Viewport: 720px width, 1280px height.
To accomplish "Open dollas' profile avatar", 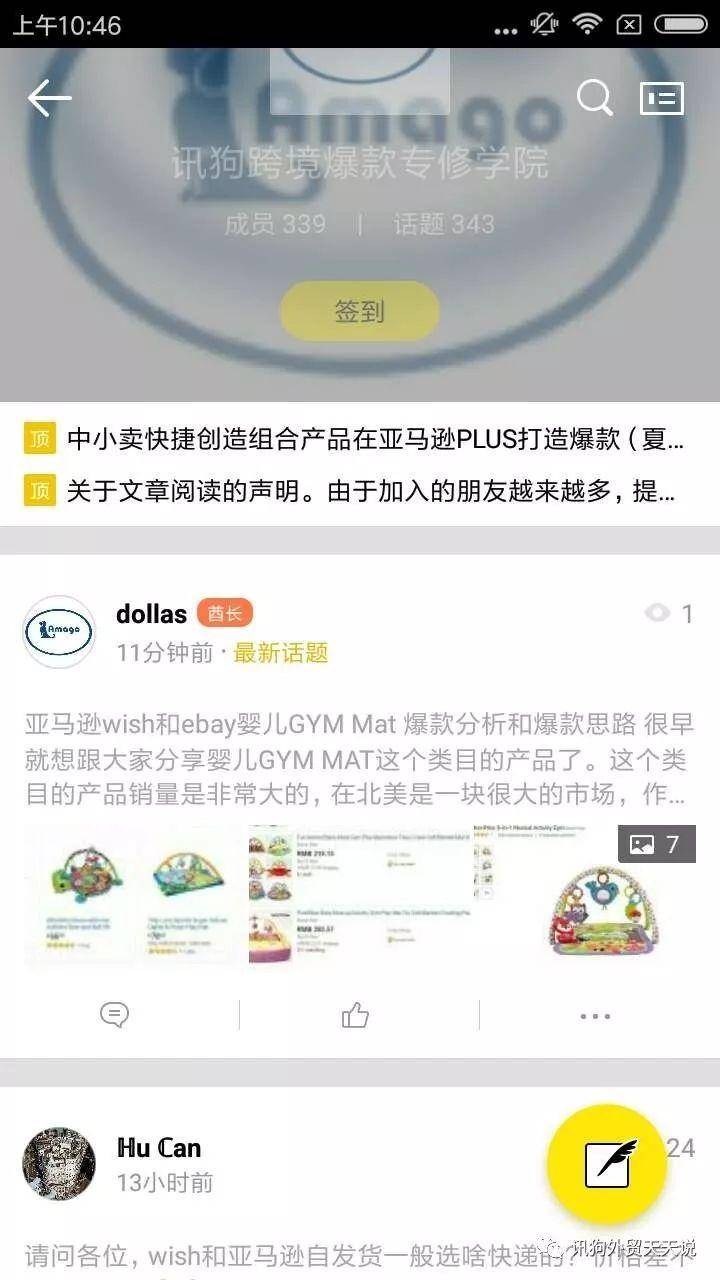I will tap(59, 632).
